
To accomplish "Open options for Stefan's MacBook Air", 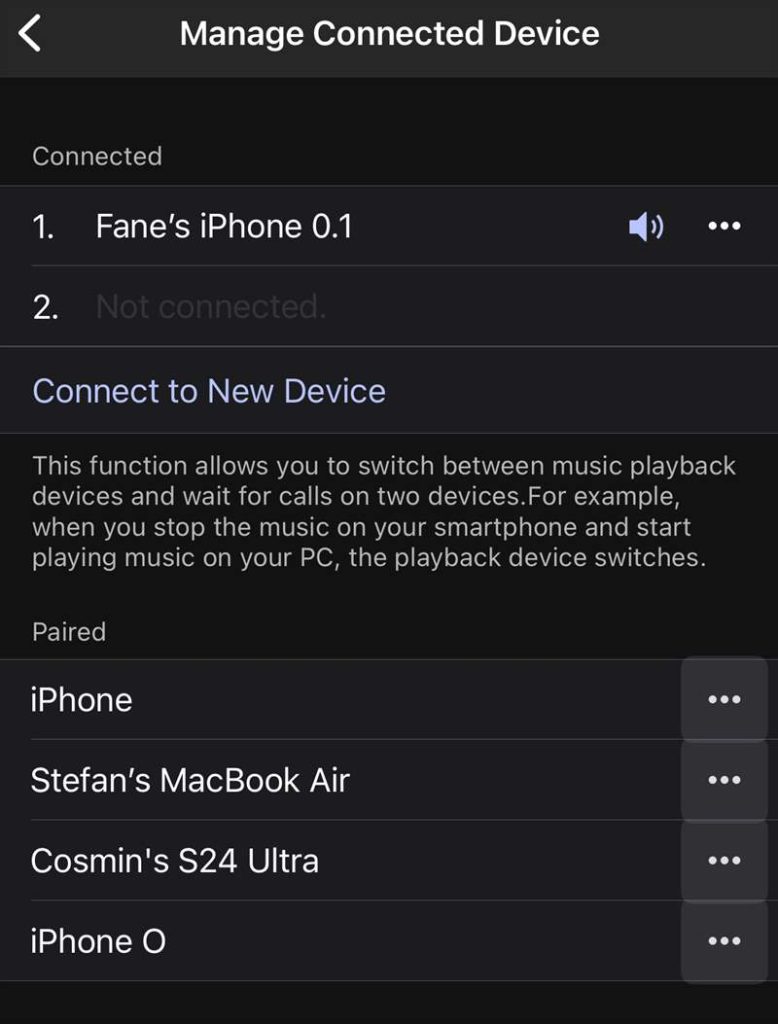I will (x=724, y=780).
